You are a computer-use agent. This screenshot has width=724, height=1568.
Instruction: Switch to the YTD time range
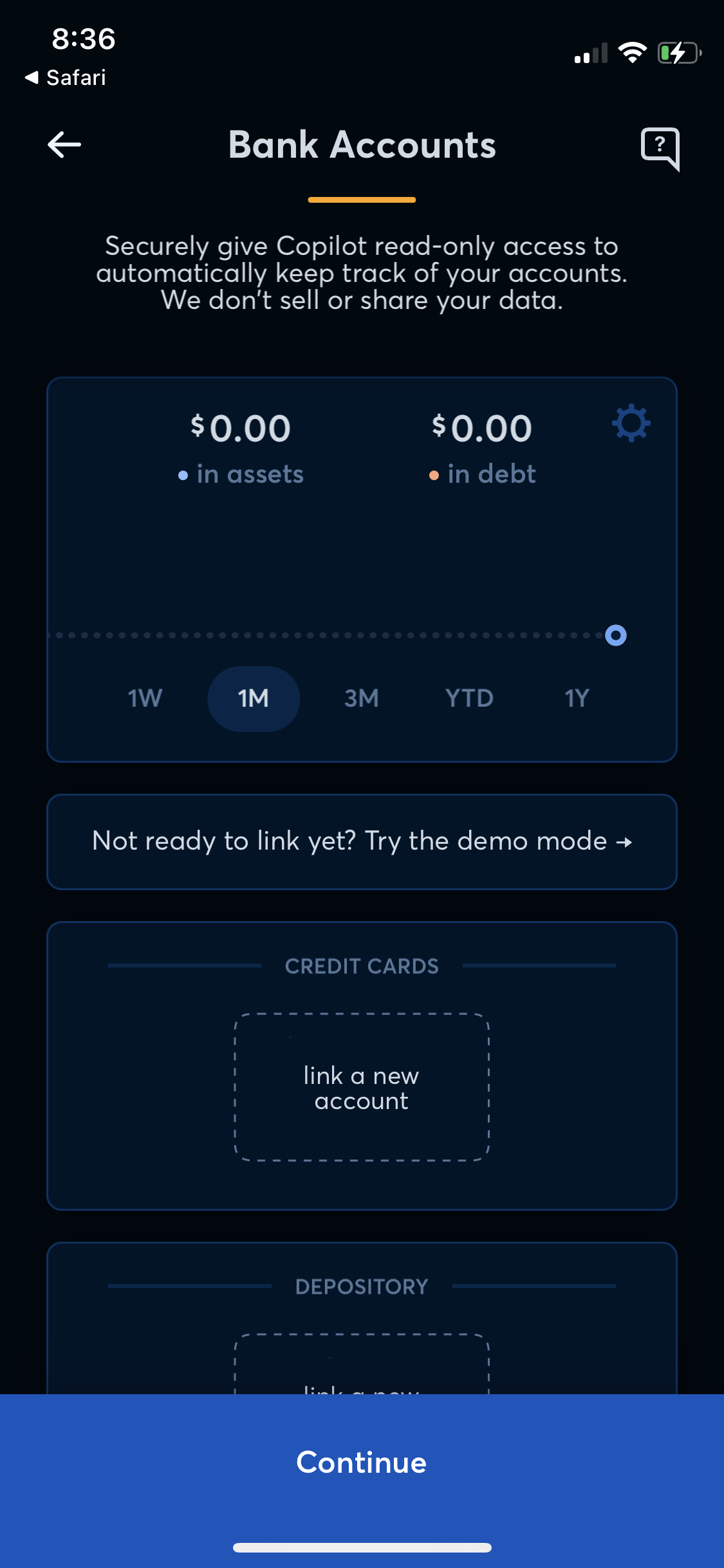[469, 698]
